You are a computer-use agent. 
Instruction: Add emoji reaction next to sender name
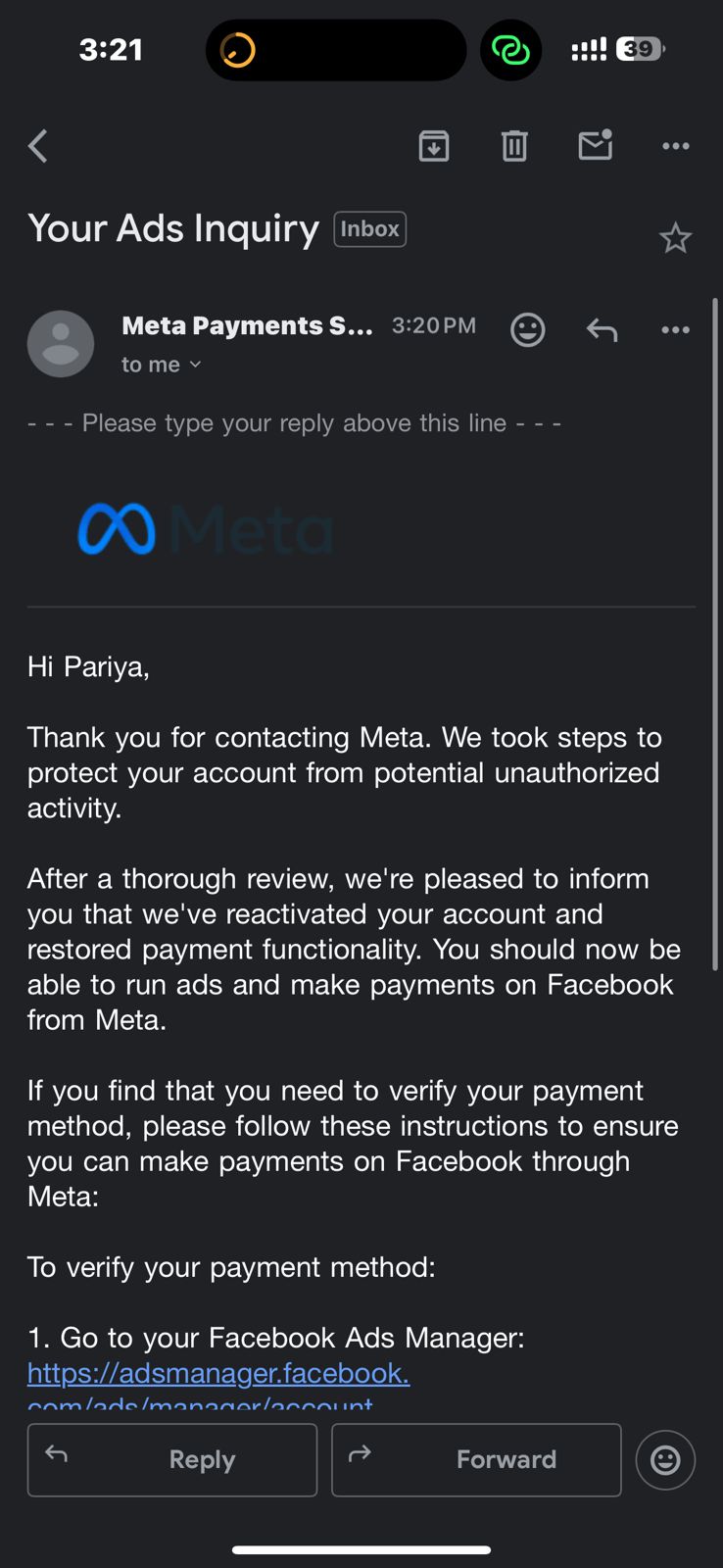[x=528, y=329]
